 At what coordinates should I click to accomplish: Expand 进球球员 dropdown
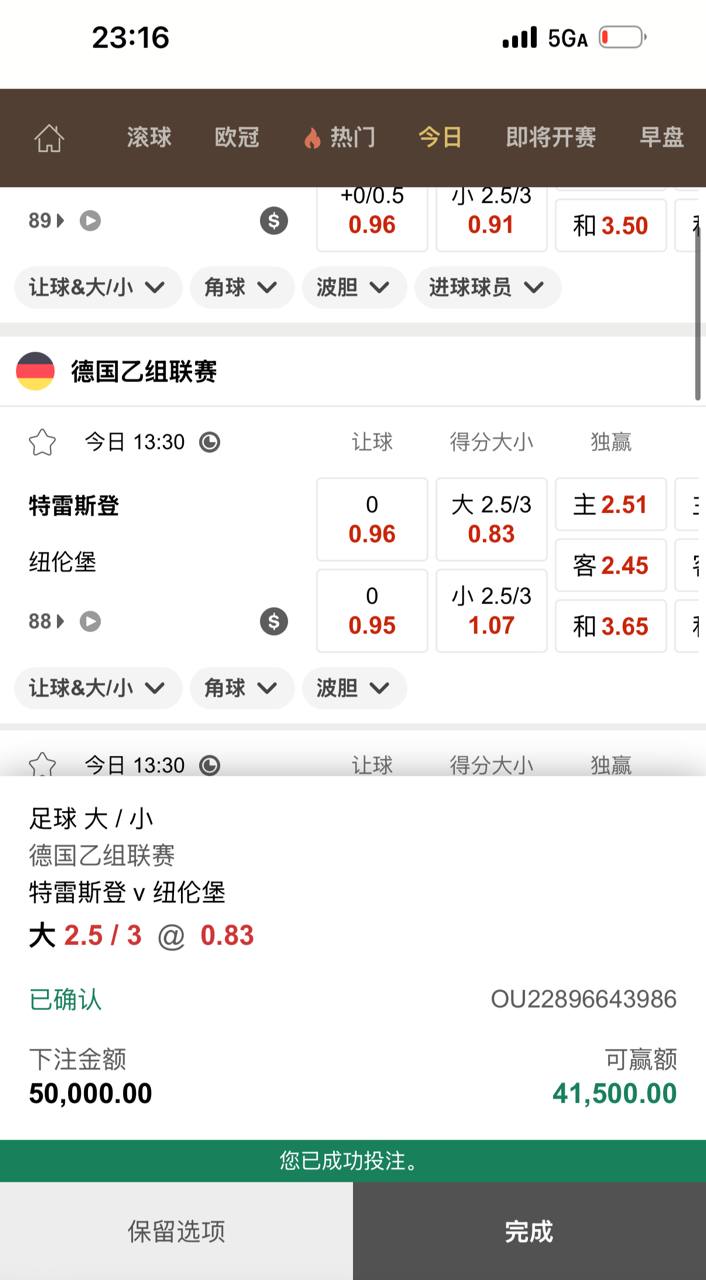tap(487, 287)
